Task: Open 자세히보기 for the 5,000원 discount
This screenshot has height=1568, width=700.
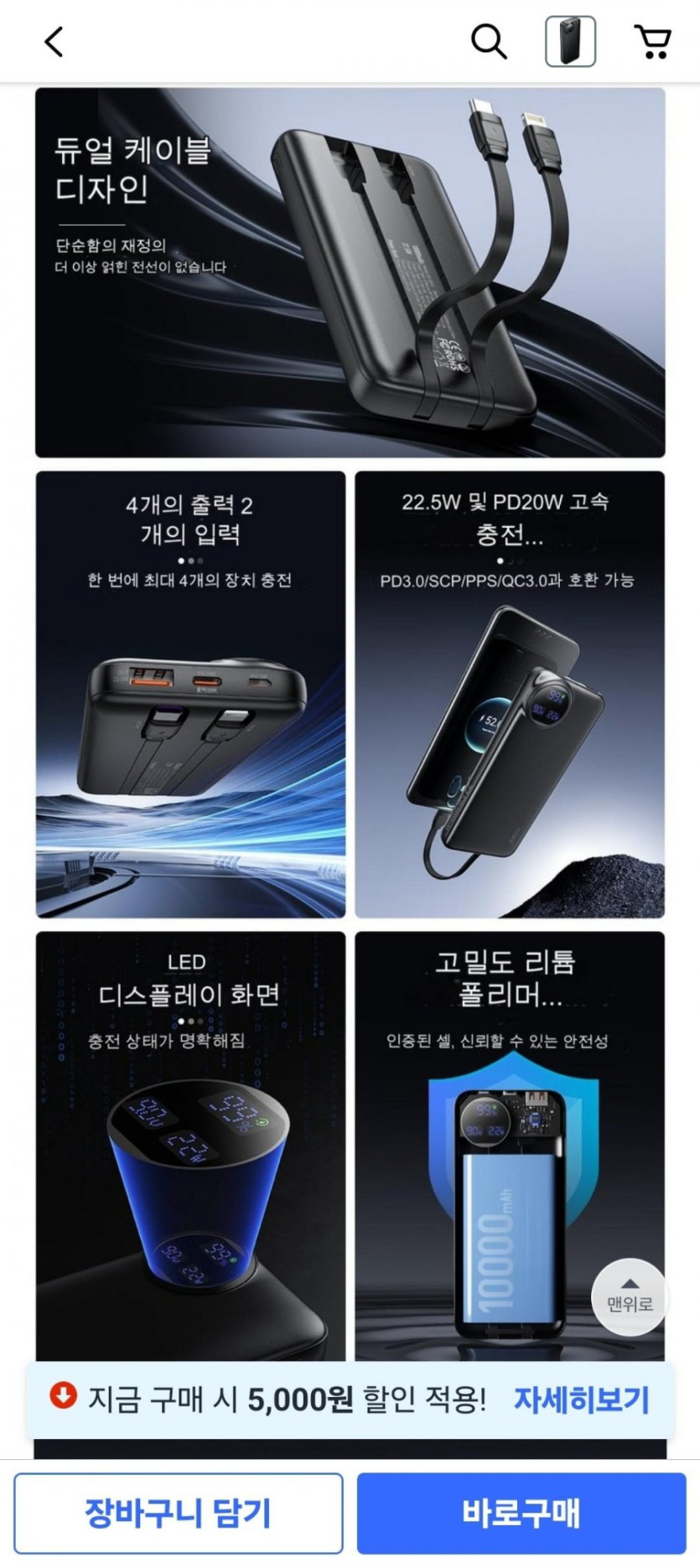Action: (581, 1399)
